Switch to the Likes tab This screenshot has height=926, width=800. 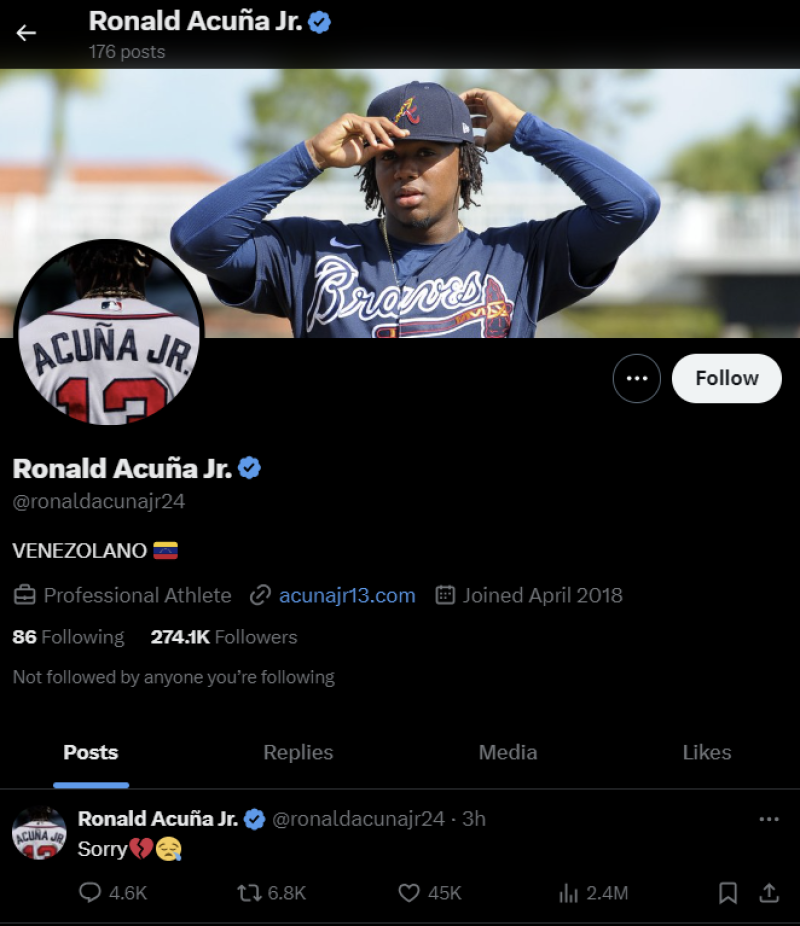click(706, 752)
